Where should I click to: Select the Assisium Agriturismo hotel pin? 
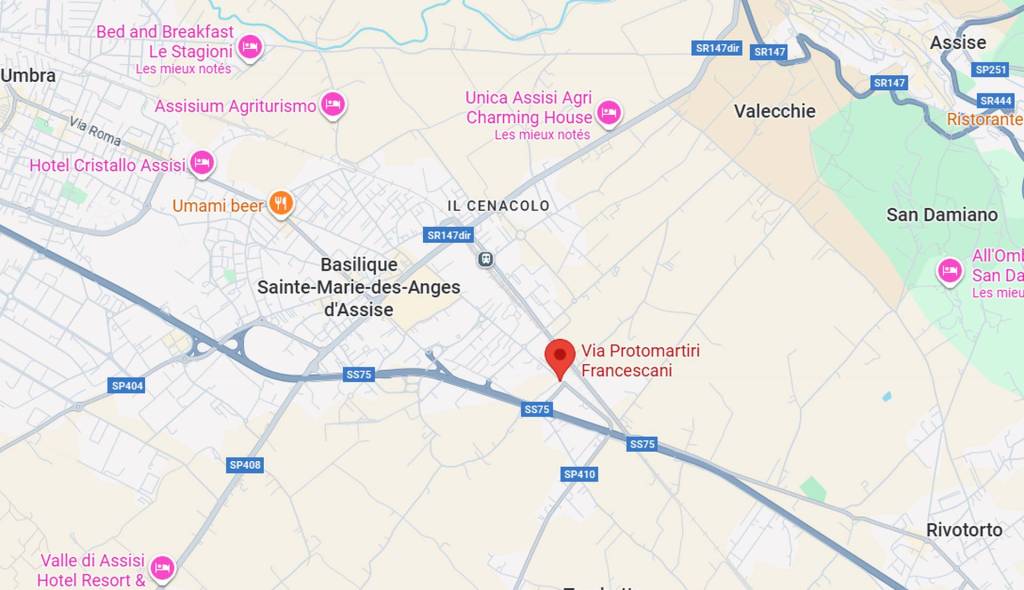tap(333, 104)
